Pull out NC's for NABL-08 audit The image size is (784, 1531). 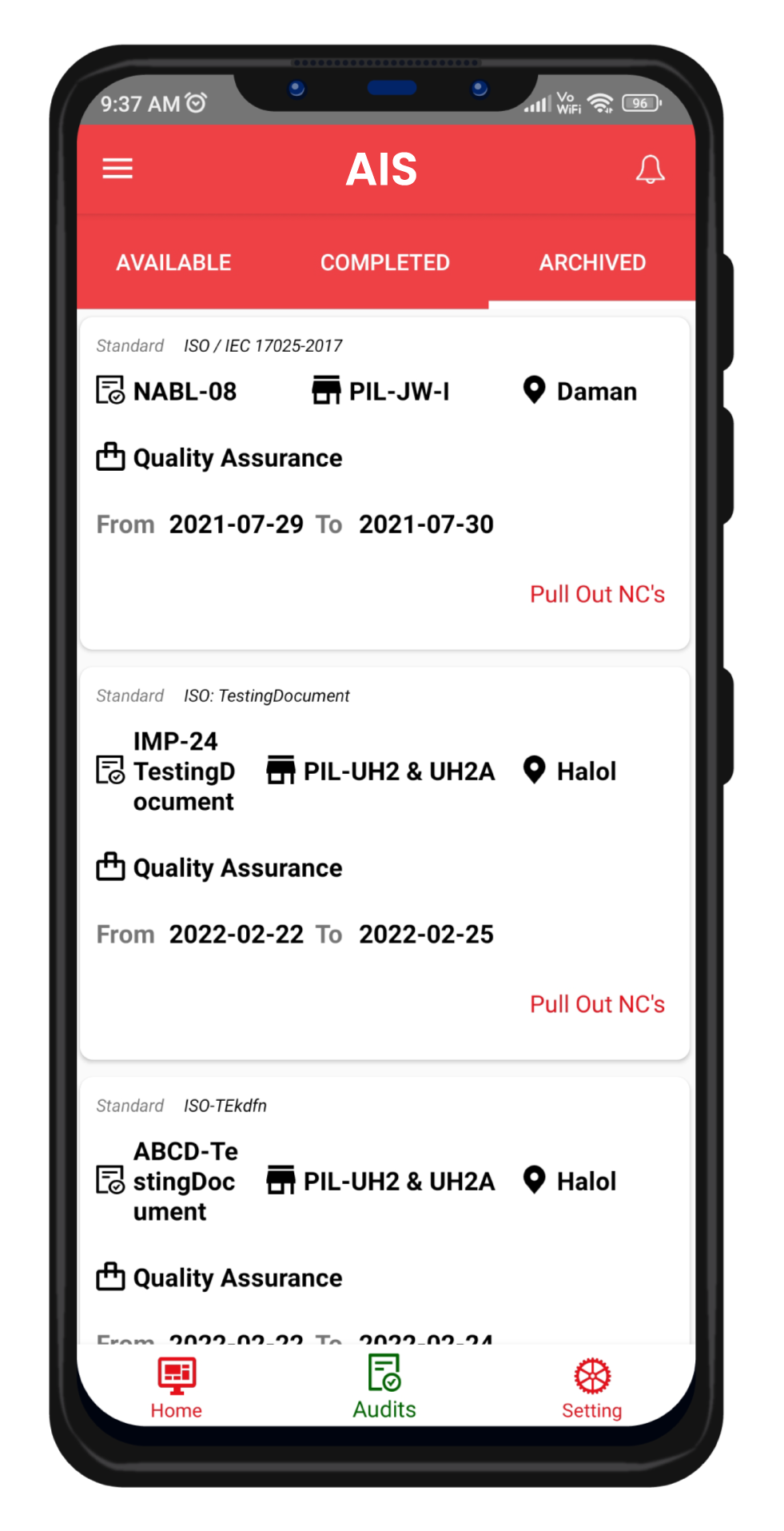(x=597, y=594)
